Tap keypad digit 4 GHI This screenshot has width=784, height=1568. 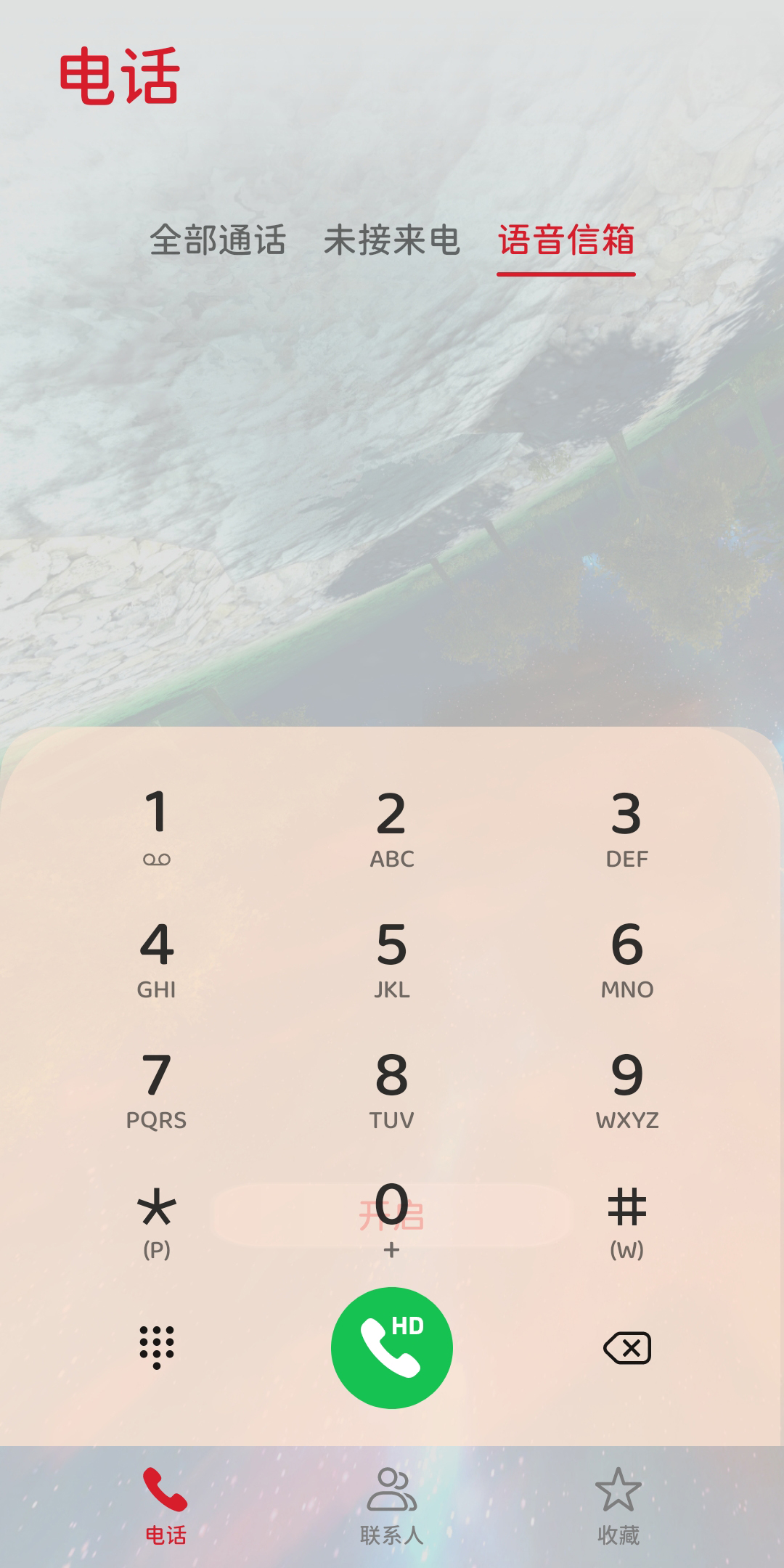point(157,958)
